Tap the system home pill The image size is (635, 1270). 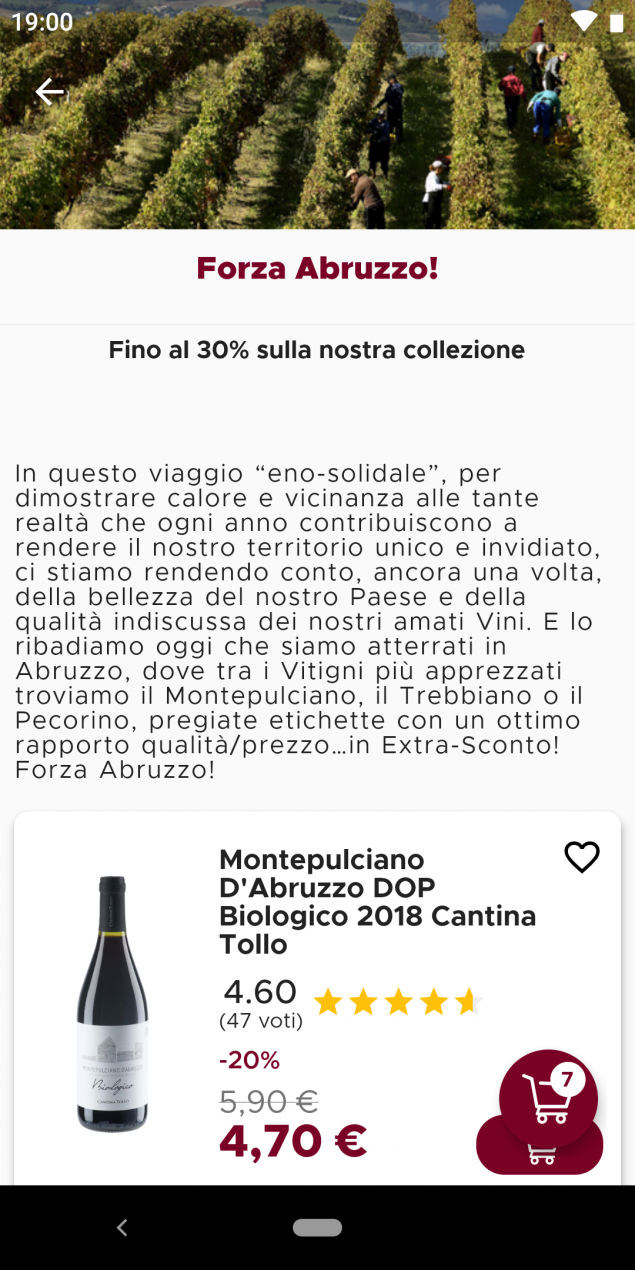pos(317,1228)
